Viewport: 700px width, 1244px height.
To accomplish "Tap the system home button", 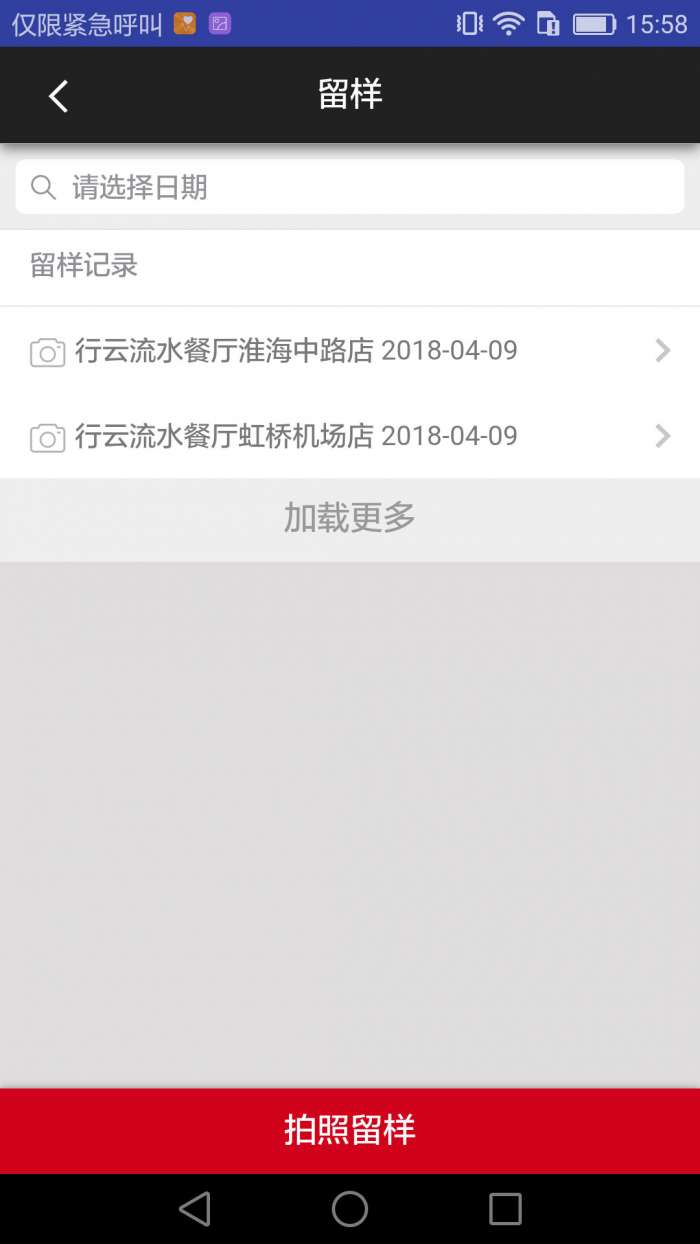I will (x=350, y=1209).
